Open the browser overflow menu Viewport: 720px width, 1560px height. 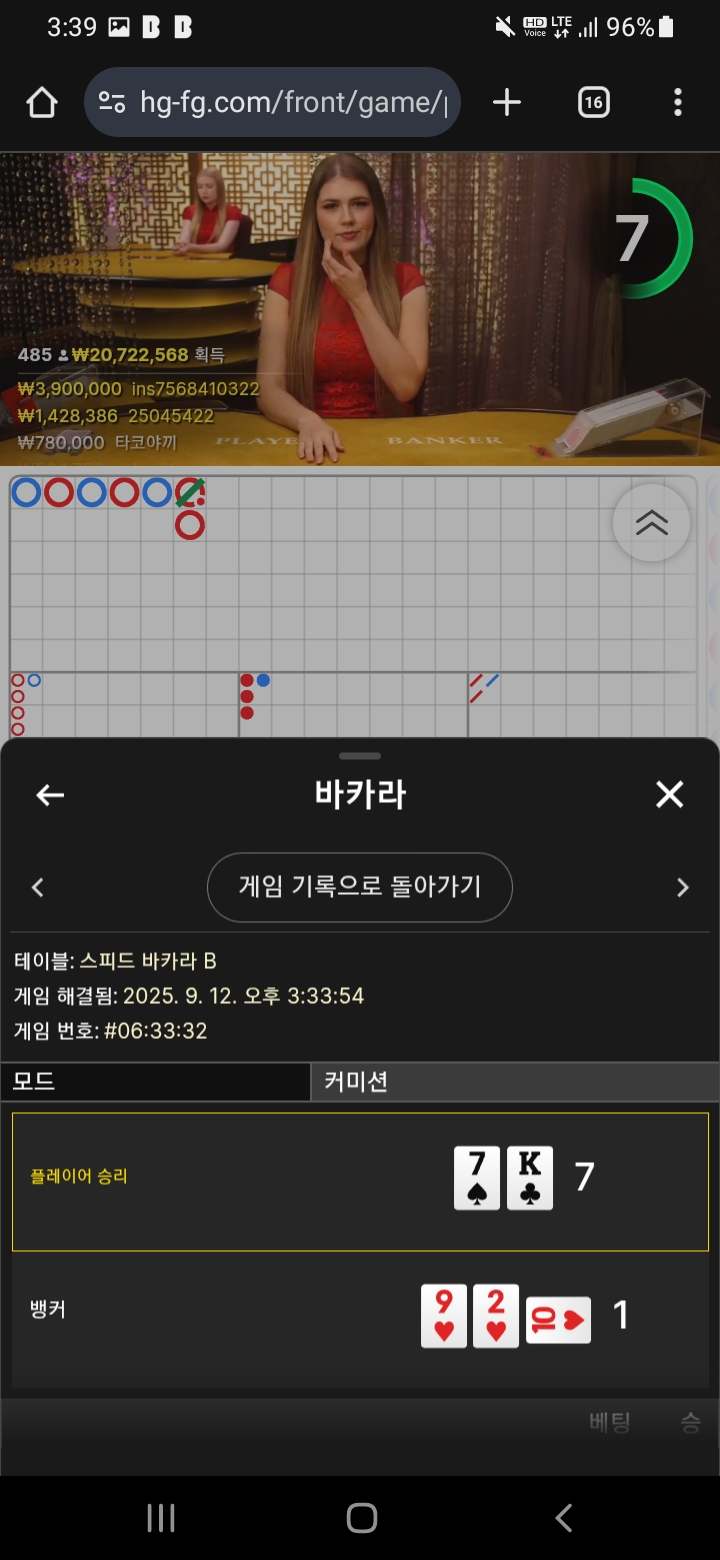(678, 102)
